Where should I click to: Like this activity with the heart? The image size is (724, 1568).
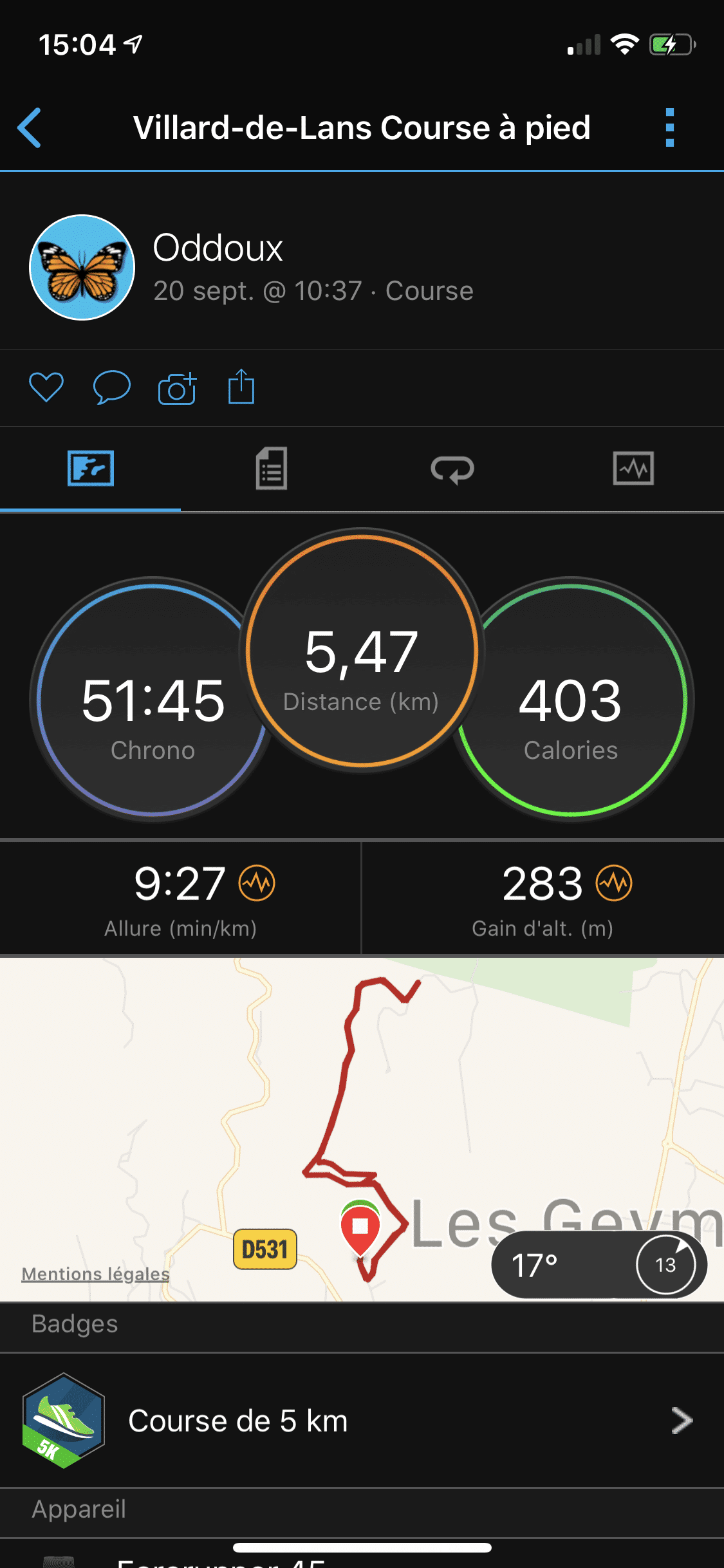pyautogui.click(x=46, y=387)
